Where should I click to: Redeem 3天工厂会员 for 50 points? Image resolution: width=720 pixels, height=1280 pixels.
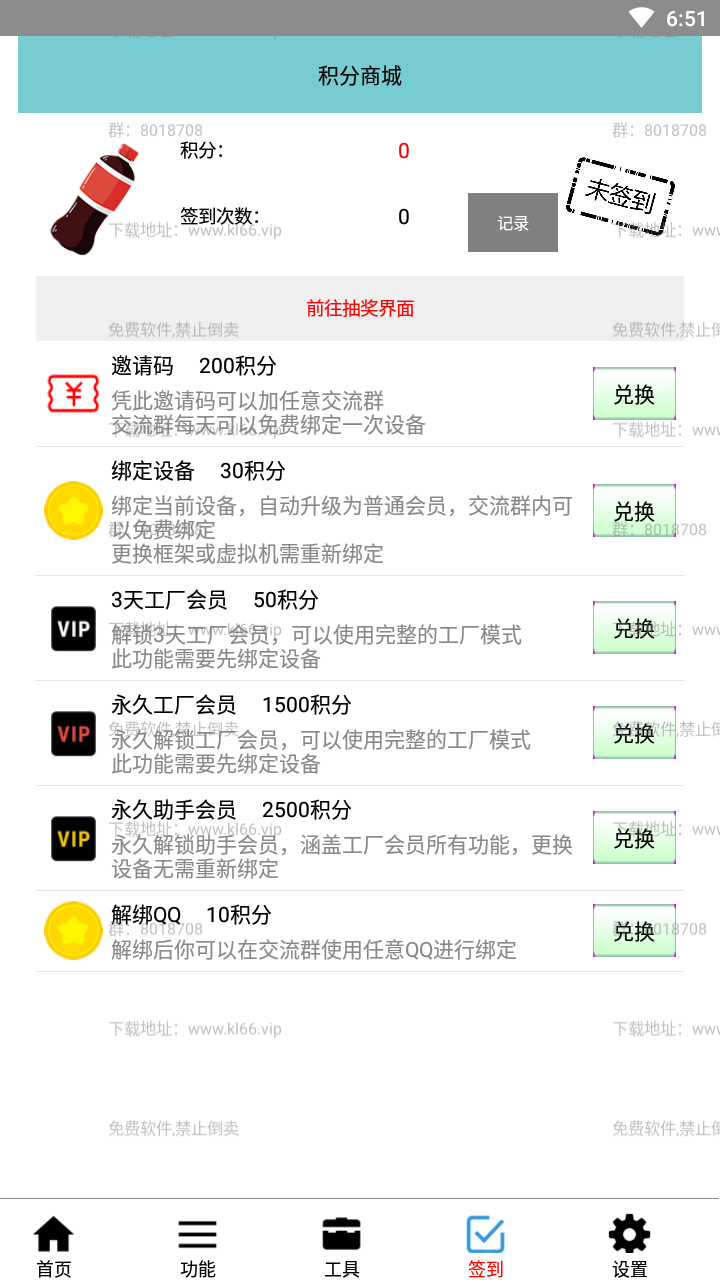click(x=634, y=628)
